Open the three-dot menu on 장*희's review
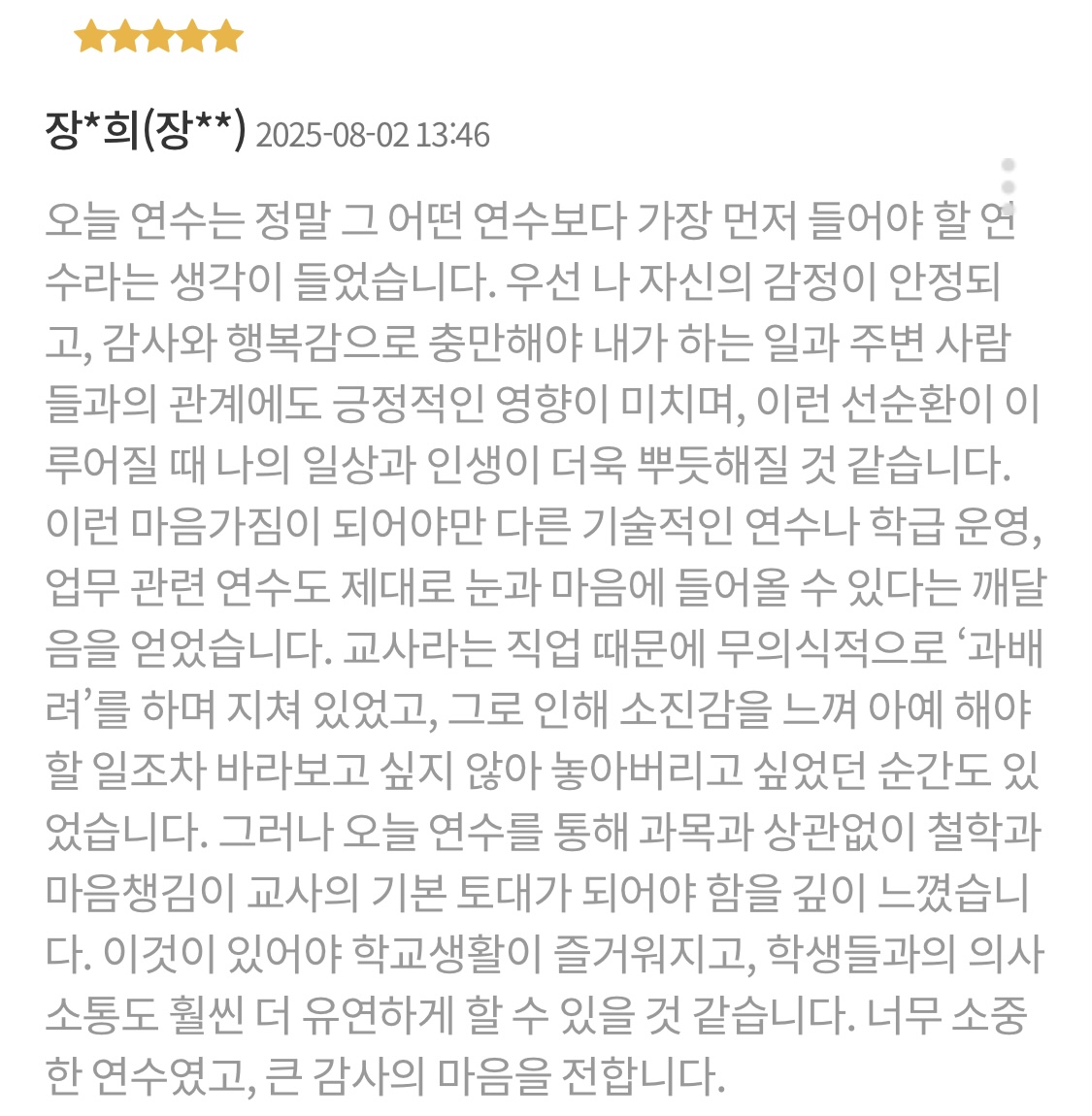 click(x=1009, y=186)
